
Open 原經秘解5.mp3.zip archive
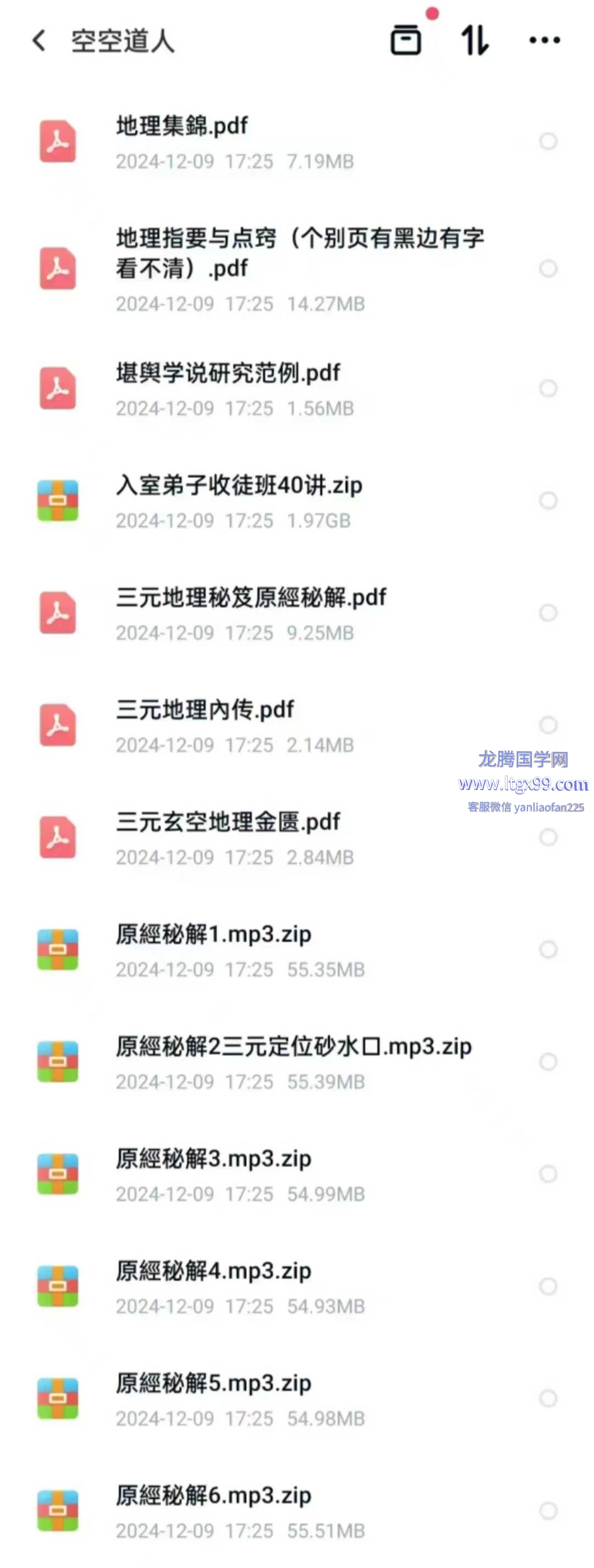coord(213,1384)
